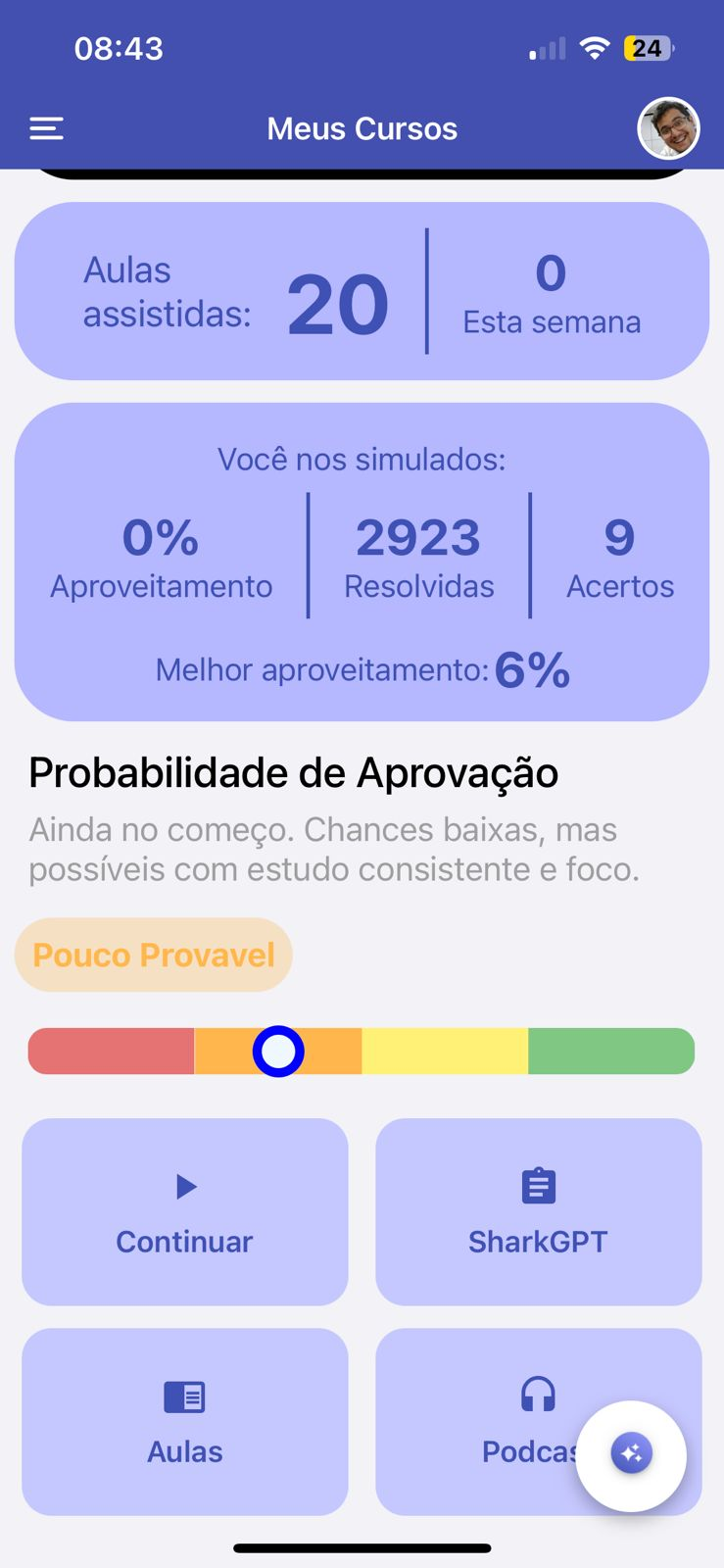
Task: Open the hamburger drawer menu
Action: click(x=46, y=128)
